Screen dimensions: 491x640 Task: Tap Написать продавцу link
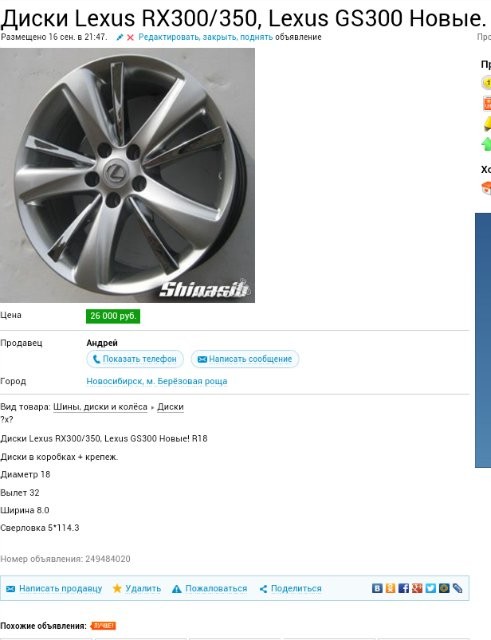click(x=54, y=589)
